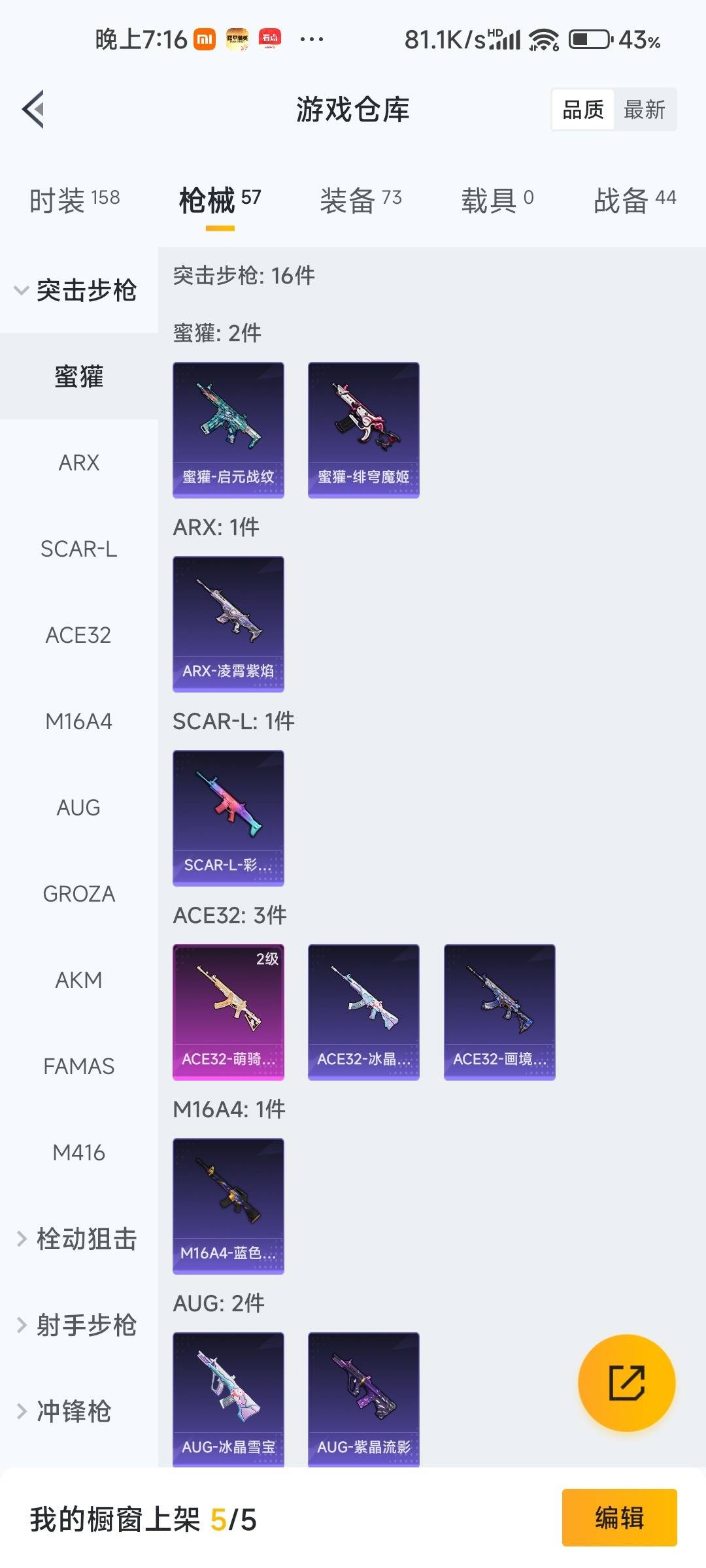The width and height of the screenshot is (706, 1568).
Task: Jump to AKM in the sidebar
Action: 78,980
